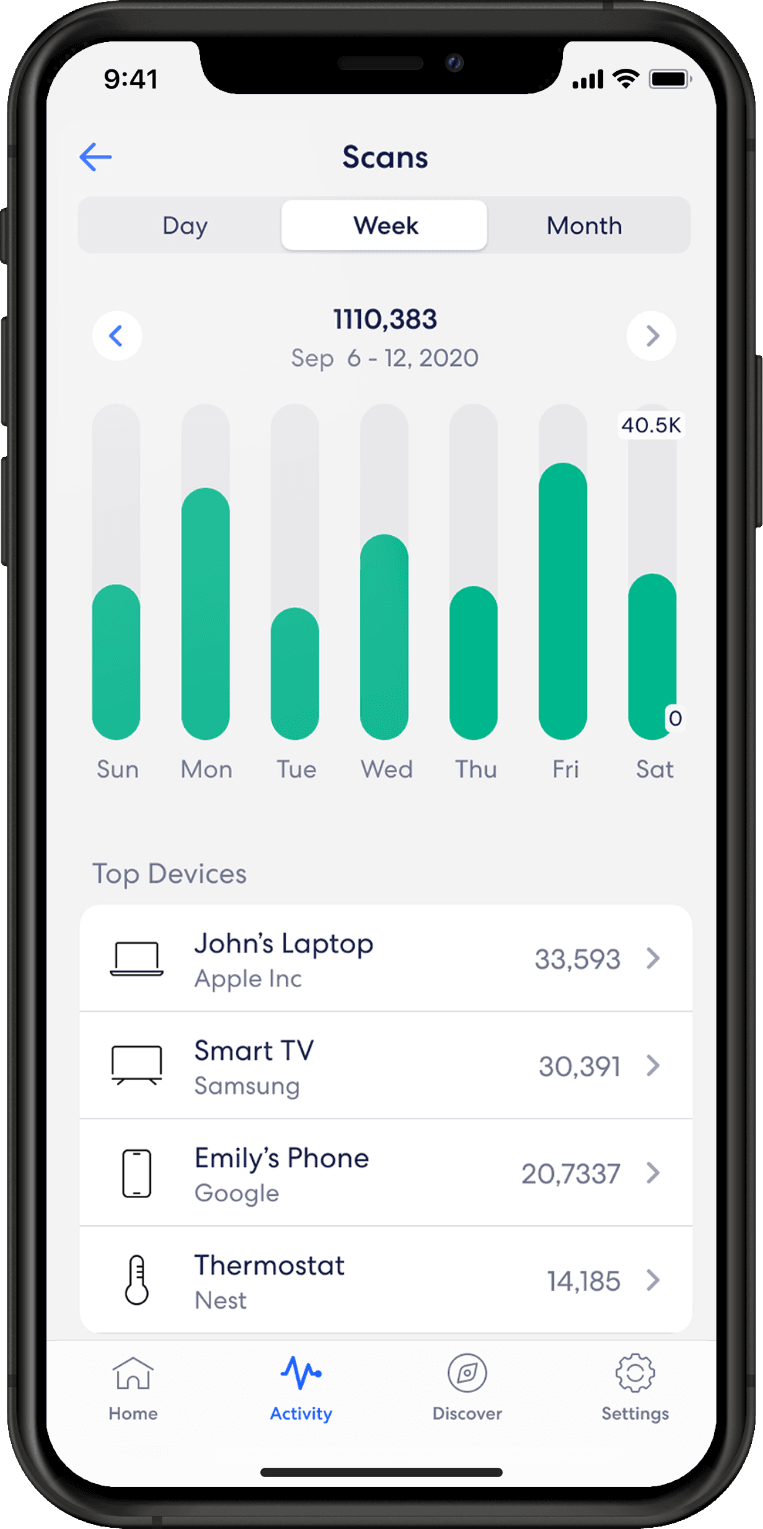Image resolution: width=763 pixels, height=1529 pixels.
Task: Show the next week
Action: pyautogui.click(x=652, y=336)
